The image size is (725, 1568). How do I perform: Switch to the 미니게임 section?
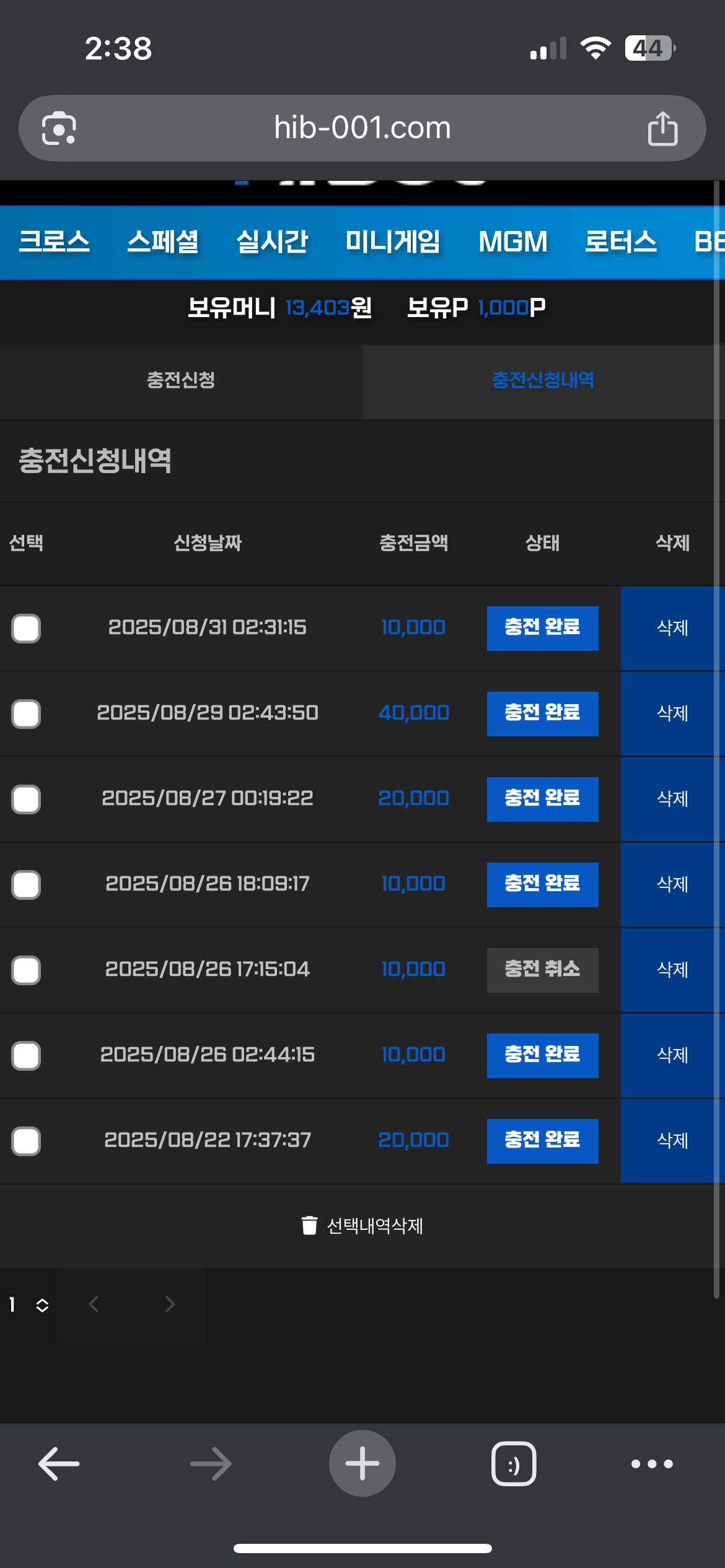[x=393, y=242]
